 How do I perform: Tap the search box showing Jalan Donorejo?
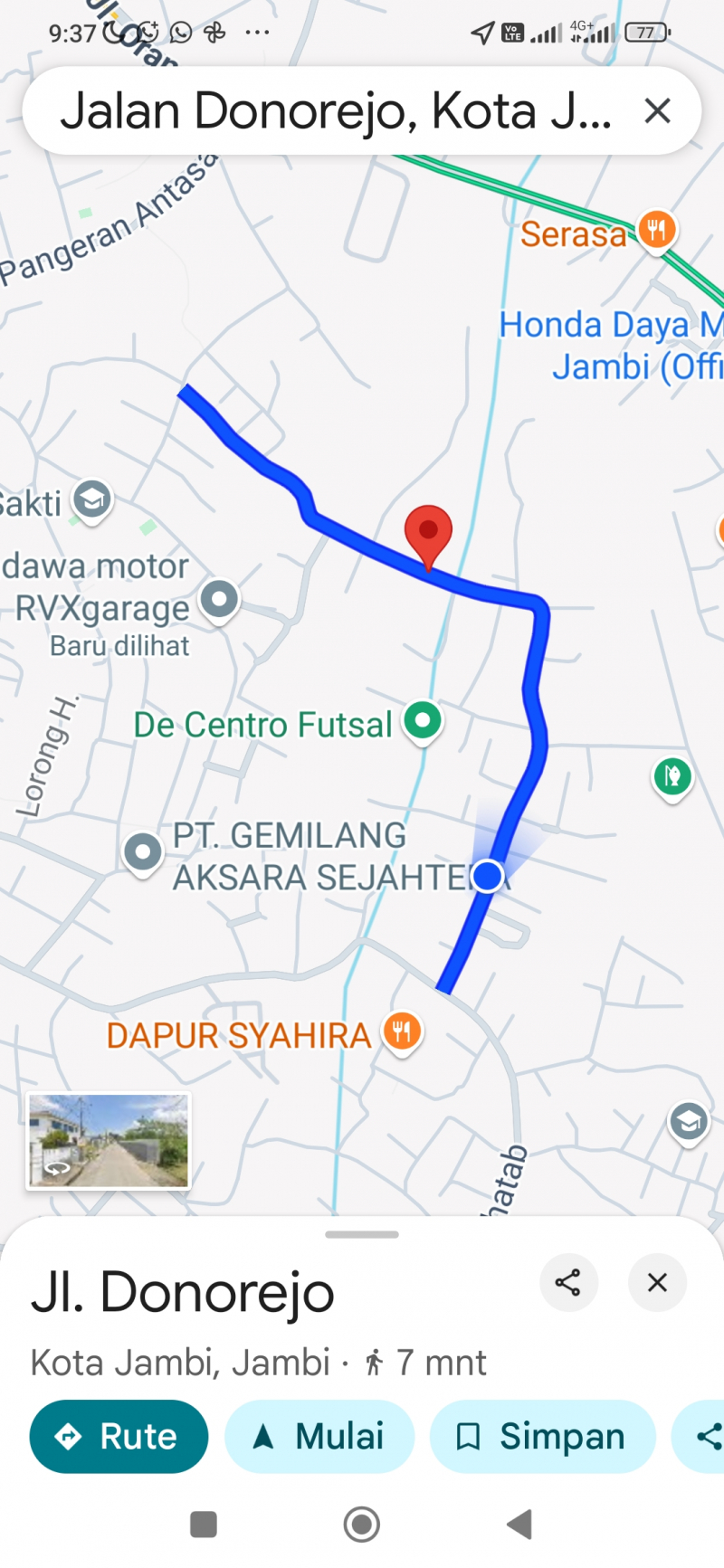coord(335,111)
